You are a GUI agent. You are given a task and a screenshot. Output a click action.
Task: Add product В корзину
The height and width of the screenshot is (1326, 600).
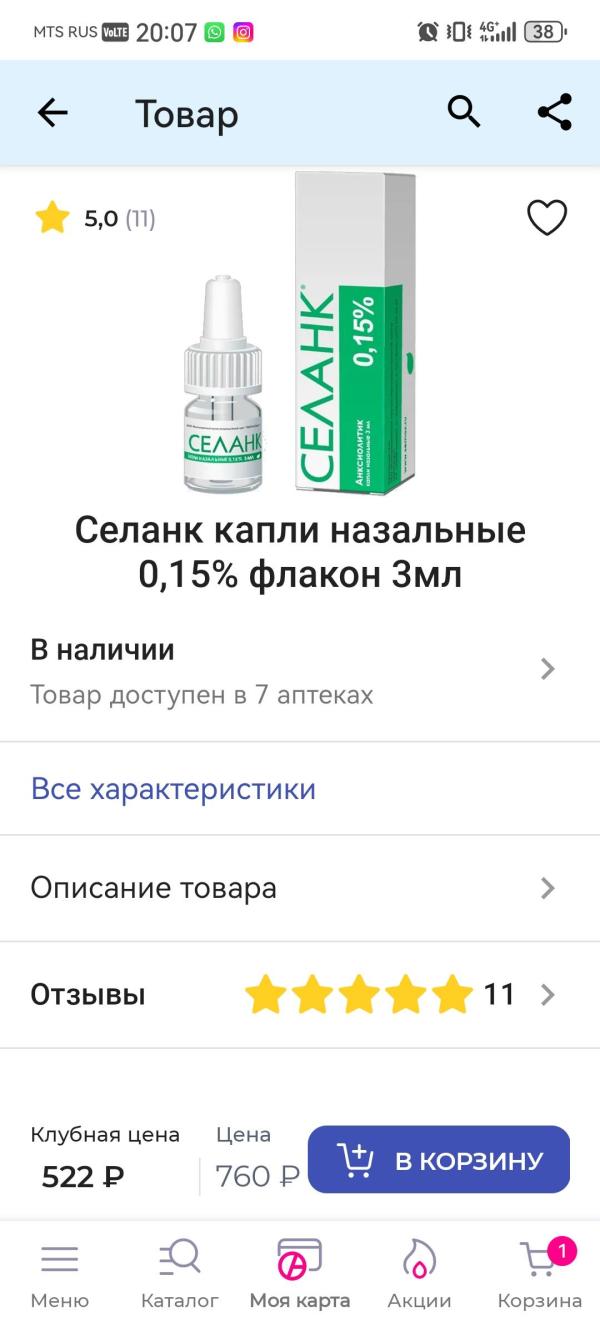point(438,1160)
